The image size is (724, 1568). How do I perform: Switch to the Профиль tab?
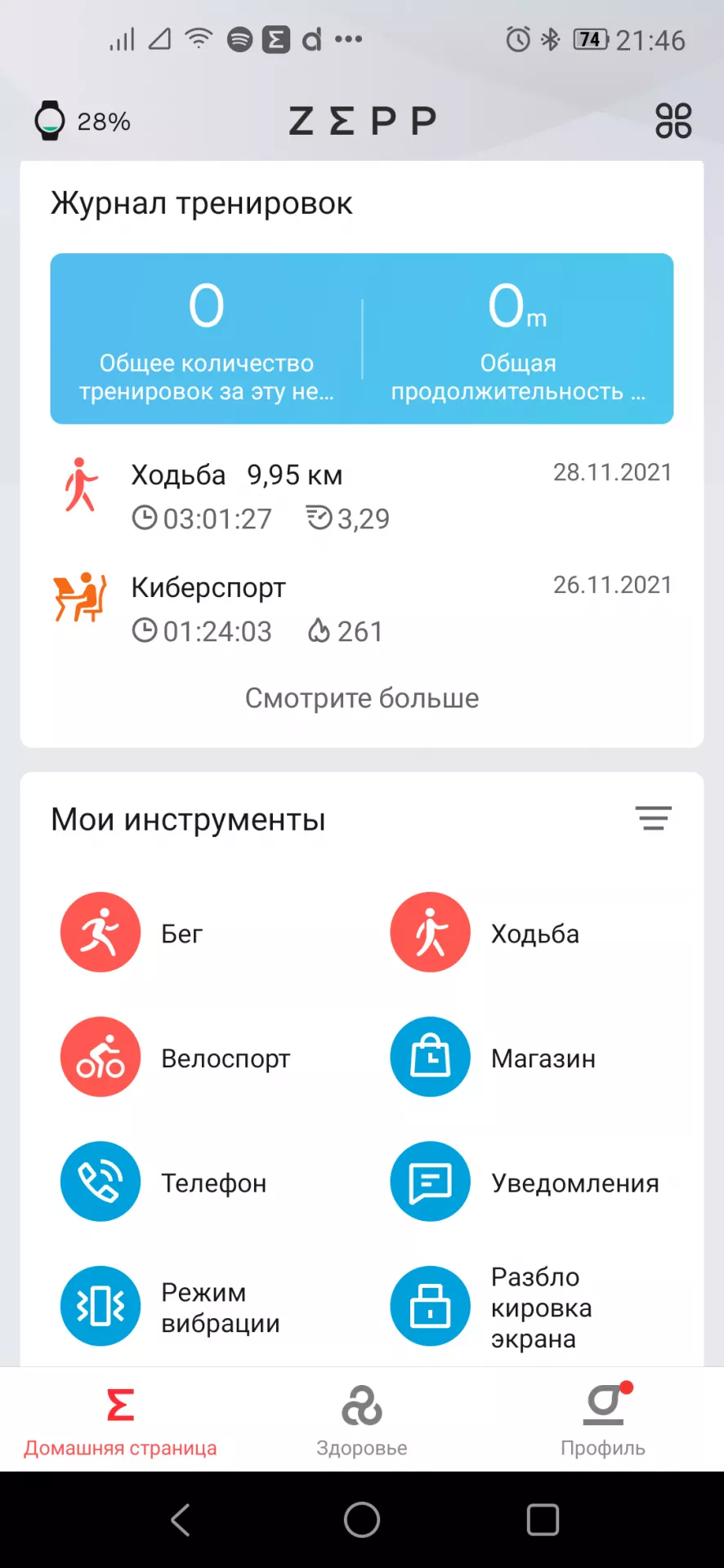[603, 1421]
